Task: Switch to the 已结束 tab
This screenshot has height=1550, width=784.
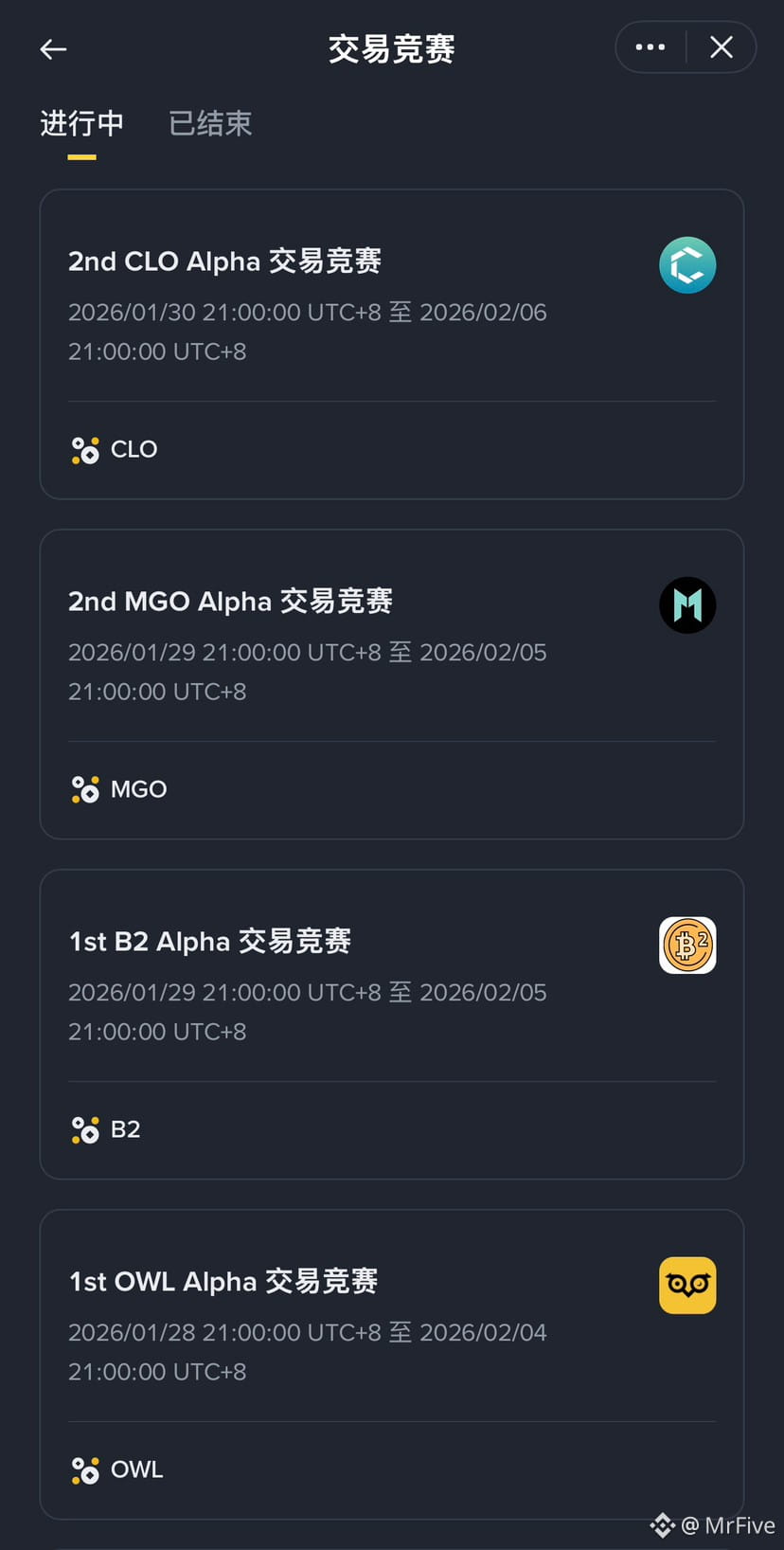Action: [210, 123]
